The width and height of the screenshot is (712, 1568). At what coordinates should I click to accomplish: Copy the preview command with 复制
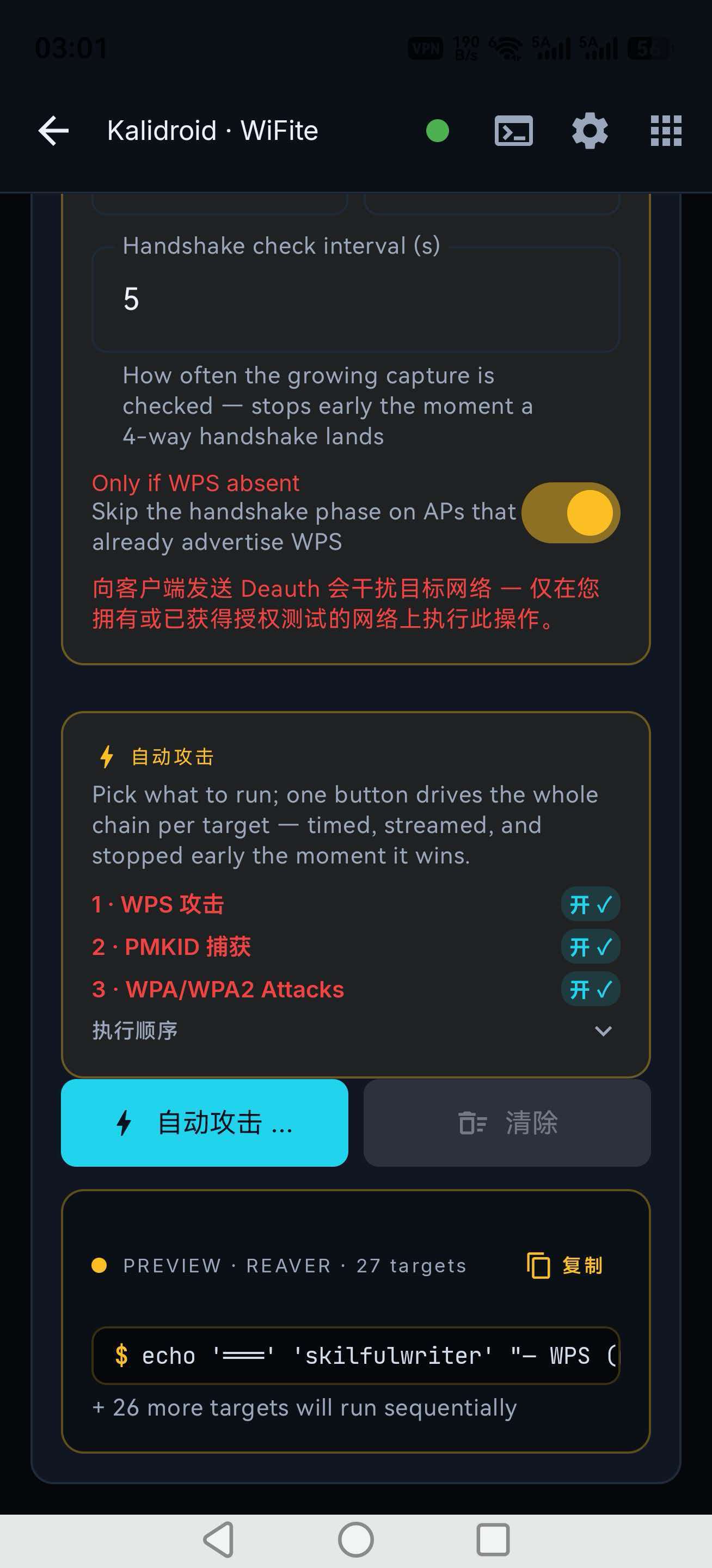click(564, 1265)
